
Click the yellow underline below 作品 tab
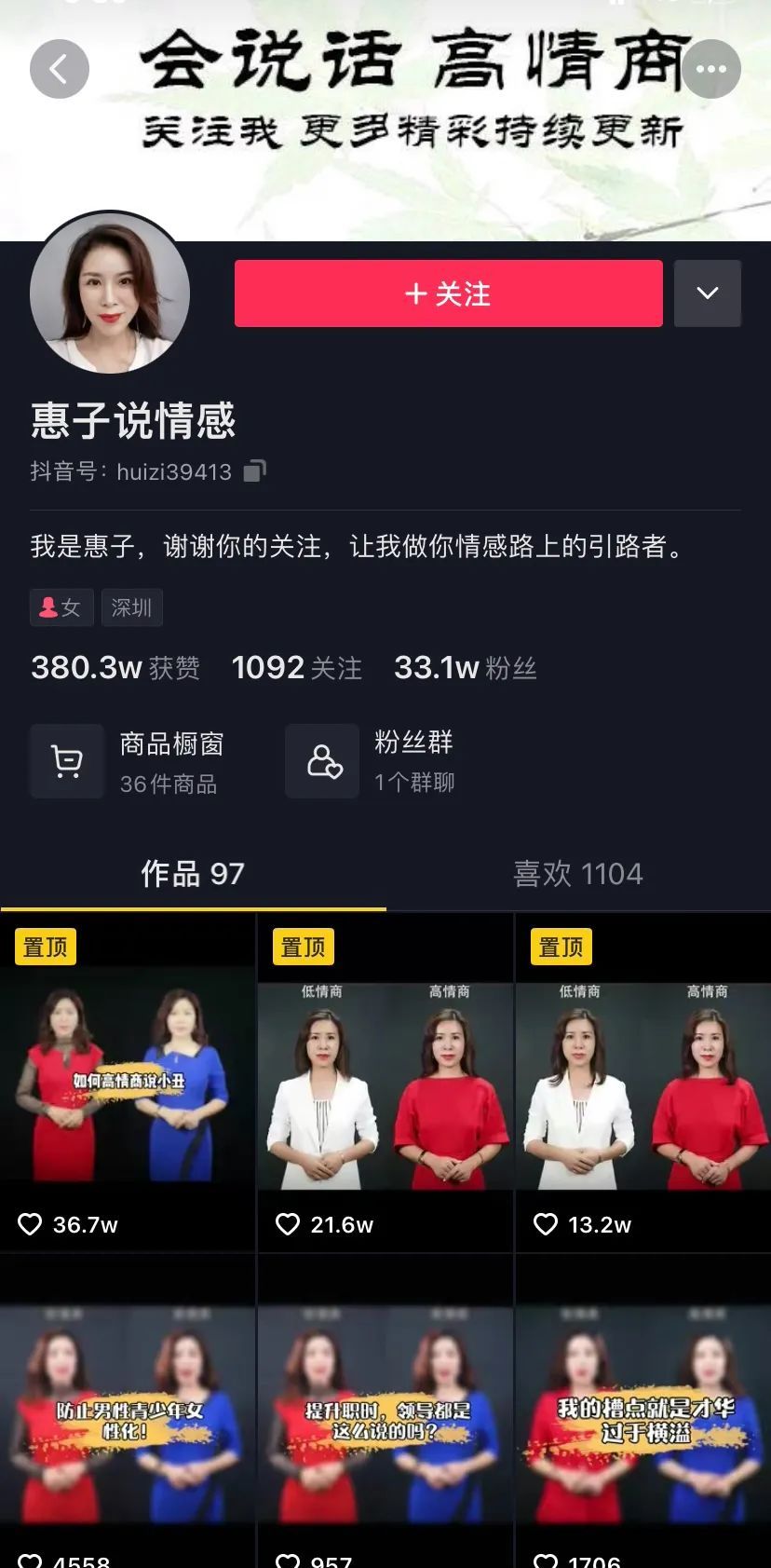click(193, 905)
